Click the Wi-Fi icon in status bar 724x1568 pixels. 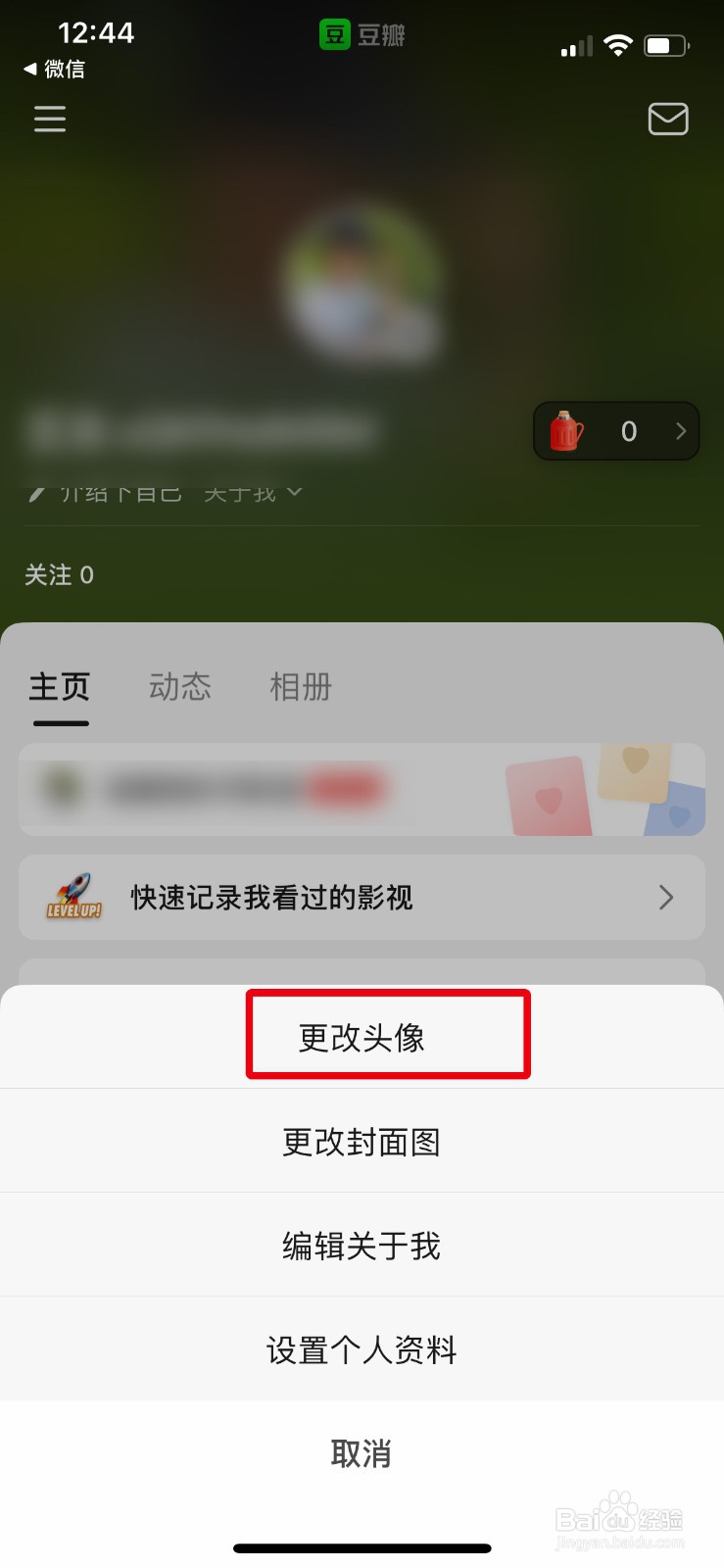[x=618, y=44]
